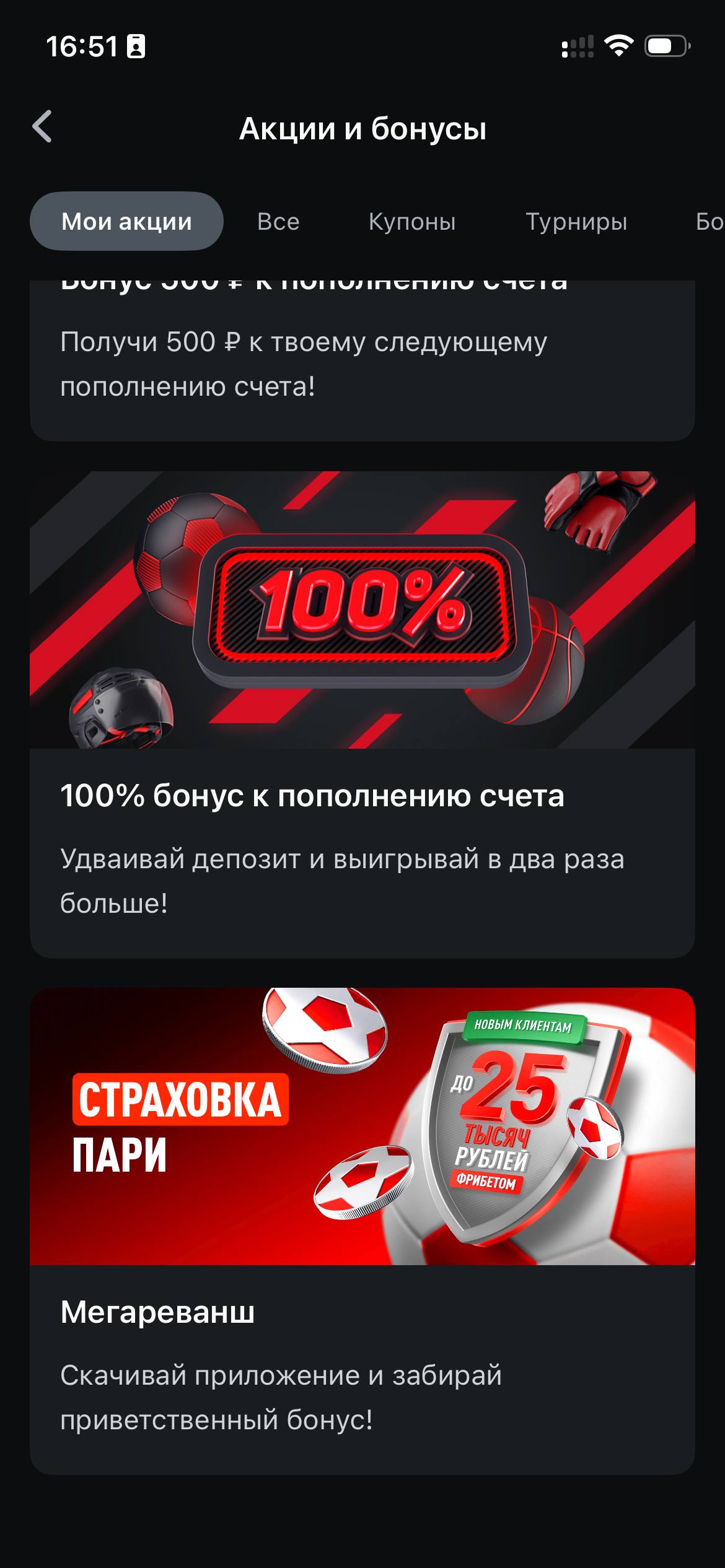725x1568 pixels.
Task: Go back from Акции и бонусы
Action: tap(42, 127)
